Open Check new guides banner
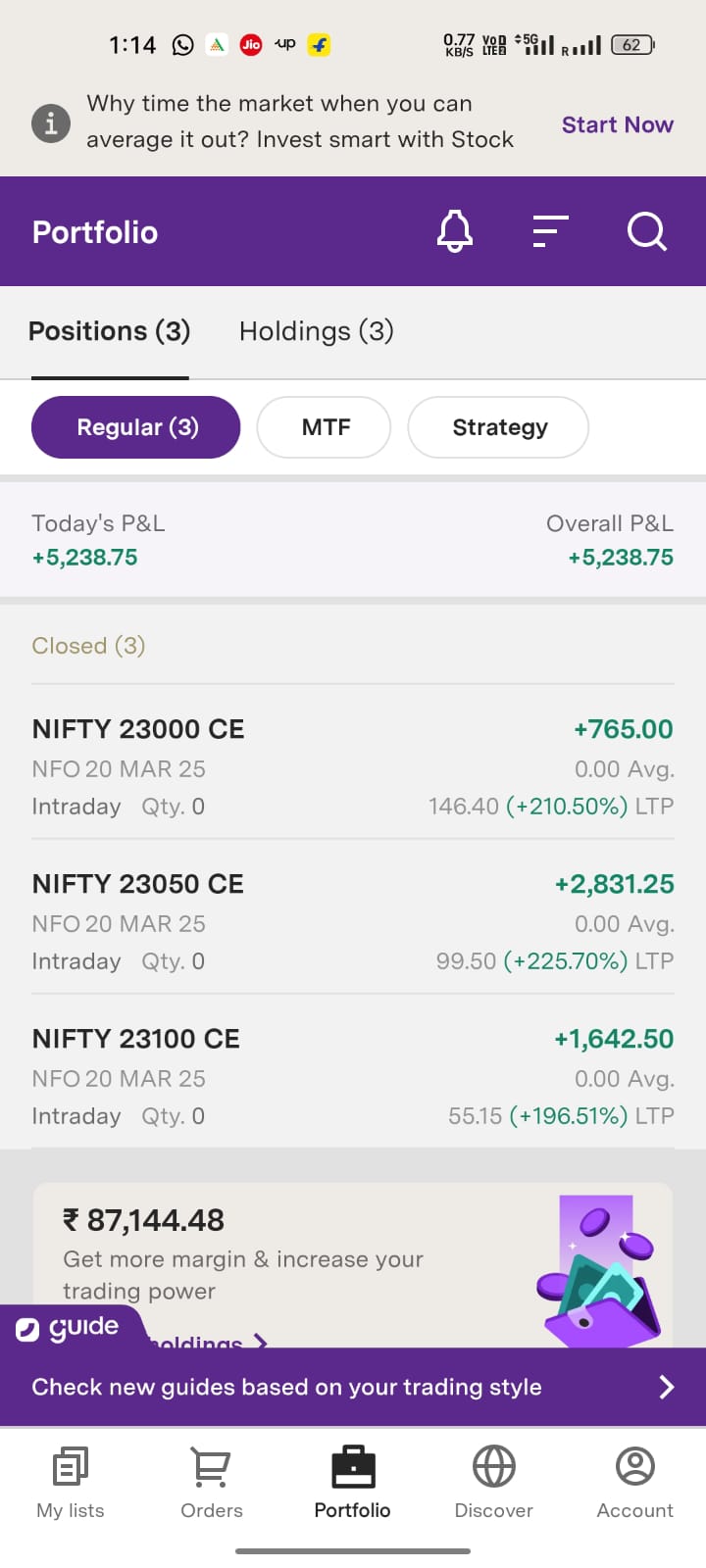Screen dimensions: 706x1568 (x=353, y=1387)
